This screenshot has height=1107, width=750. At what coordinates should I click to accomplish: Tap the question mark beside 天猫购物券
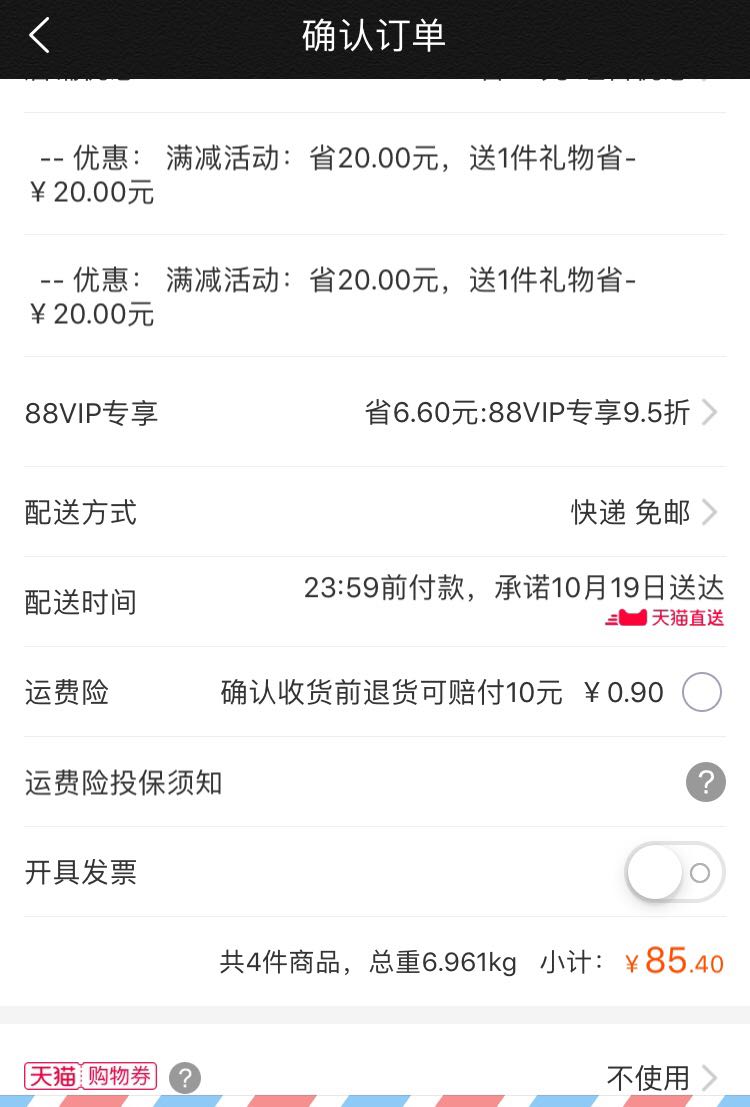(x=183, y=1077)
